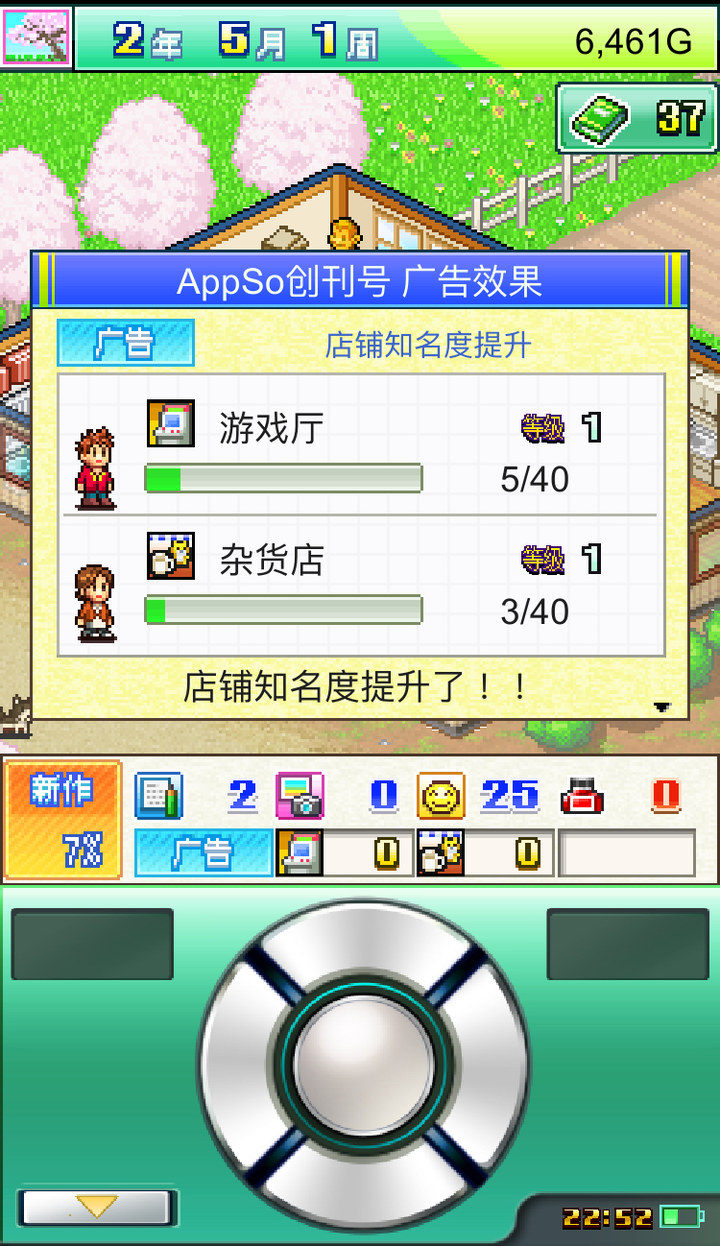Tap the right soft key button
The width and height of the screenshot is (720, 1246).
click(x=627, y=944)
